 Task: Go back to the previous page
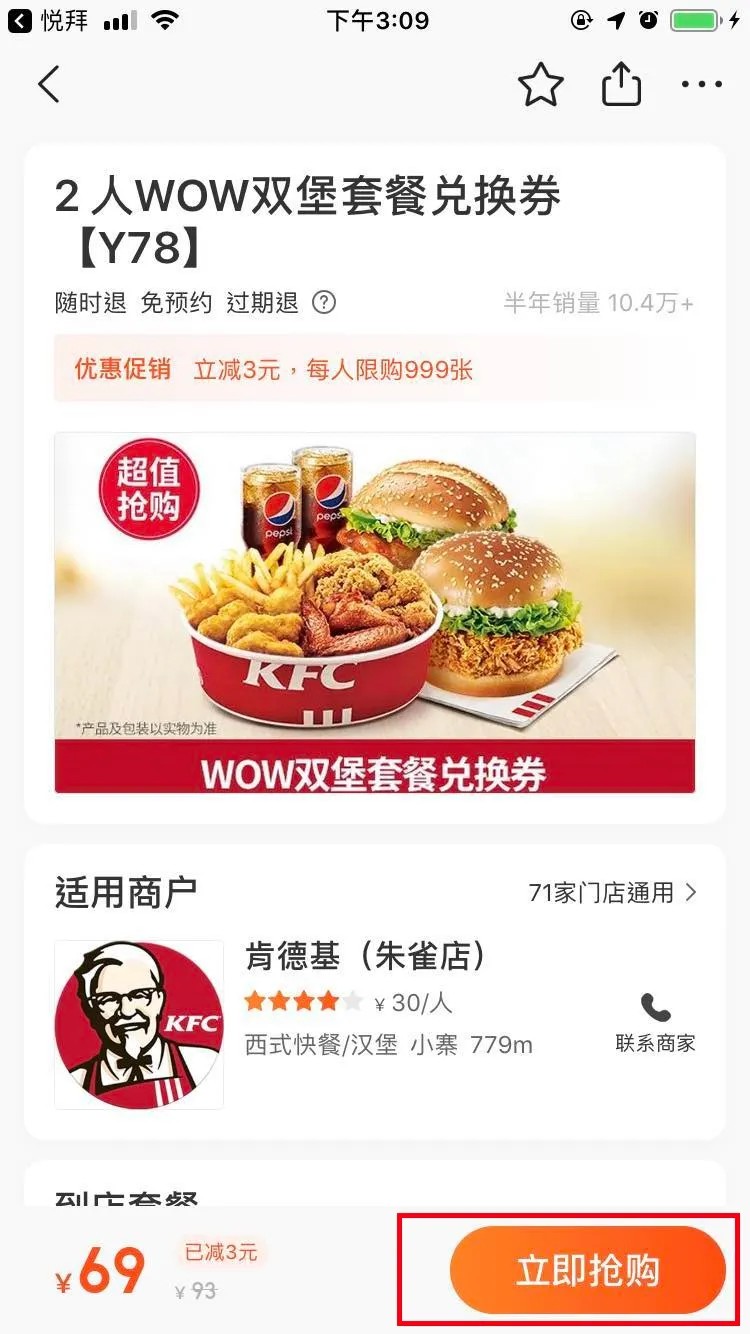pos(49,85)
